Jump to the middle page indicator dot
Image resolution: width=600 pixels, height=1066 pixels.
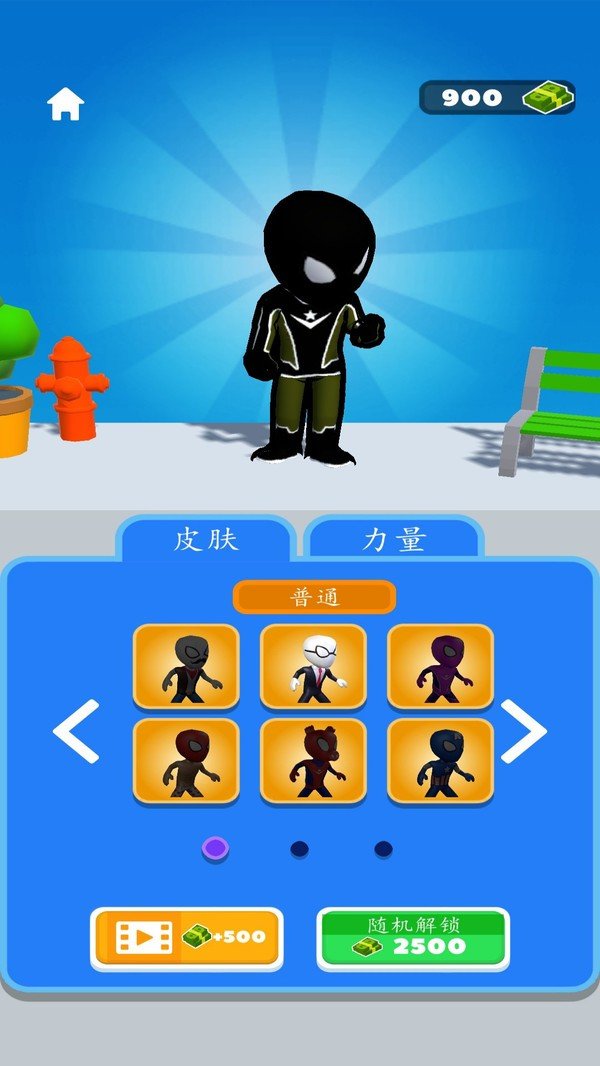pos(299,849)
